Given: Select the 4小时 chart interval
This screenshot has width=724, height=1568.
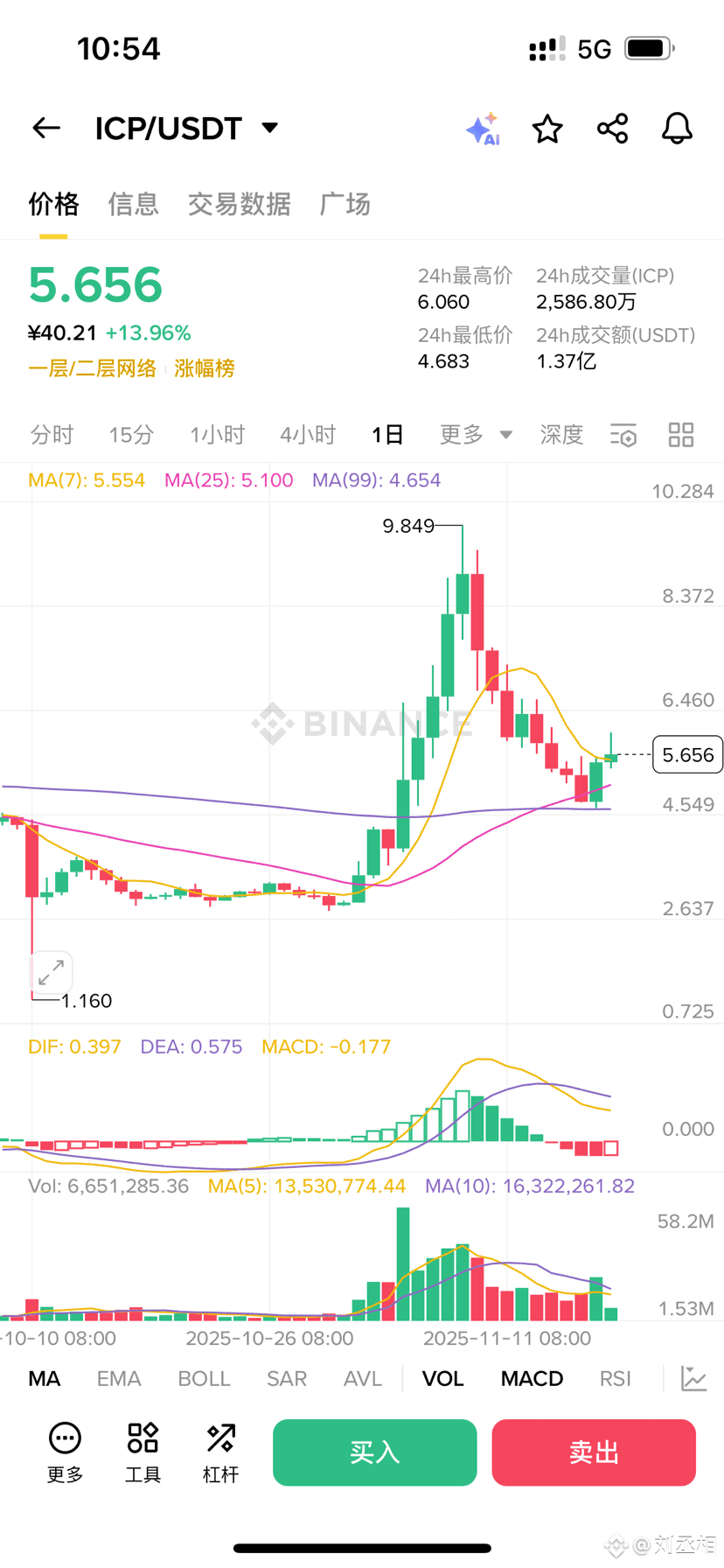Looking at the screenshot, I should (x=308, y=435).
